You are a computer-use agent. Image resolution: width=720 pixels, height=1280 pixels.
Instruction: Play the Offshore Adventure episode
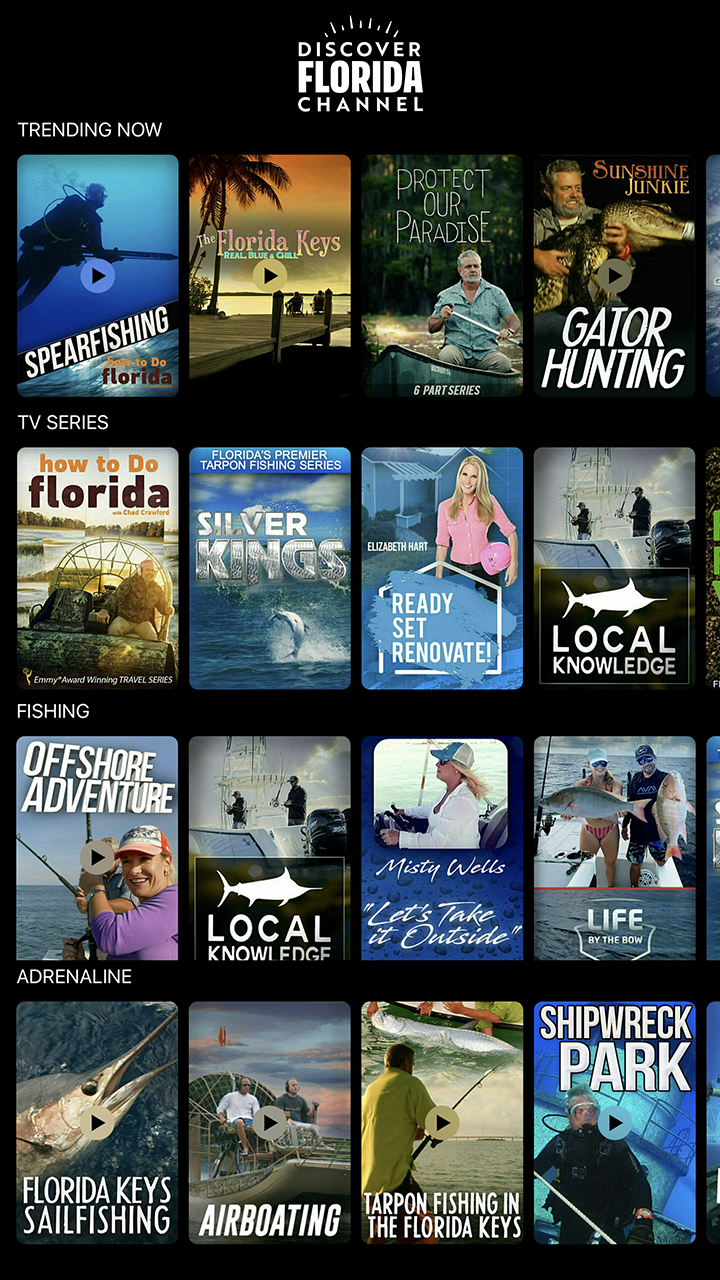(x=97, y=855)
